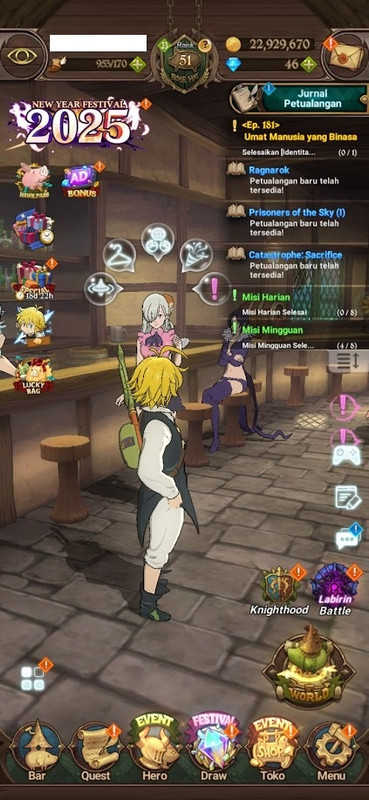The width and height of the screenshot is (369, 800).
Task: Open Labirin Battle
Action: 335,590
